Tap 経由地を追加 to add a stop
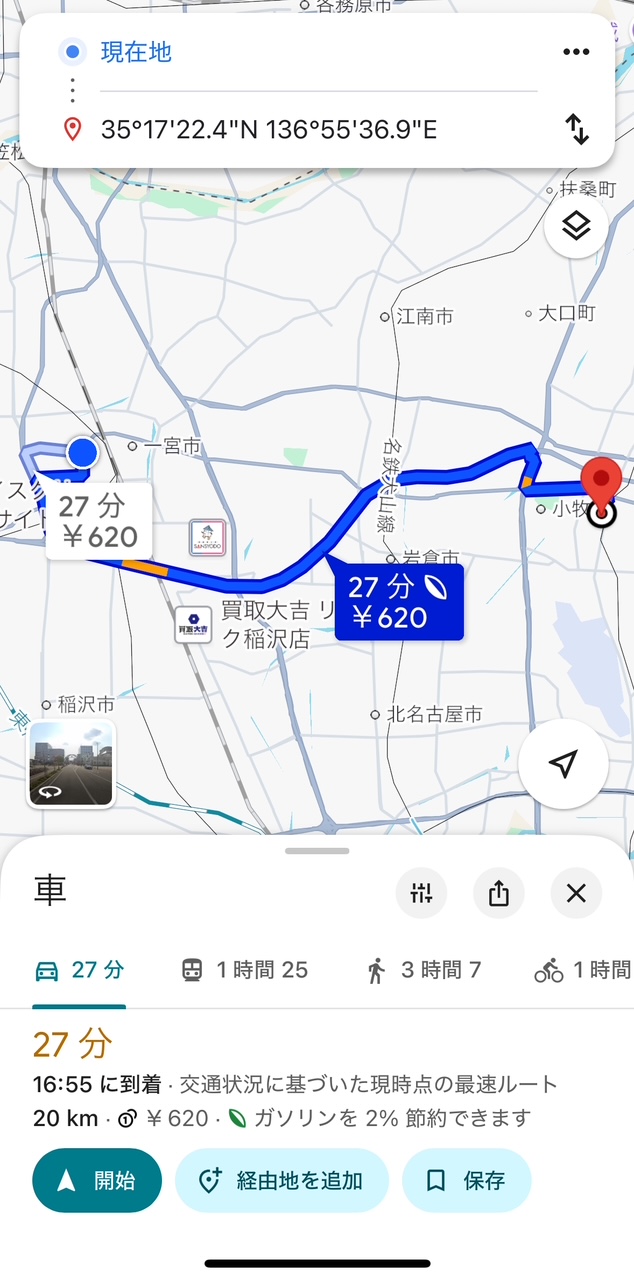The width and height of the screenshot is (634, 1280). (282, 1180)
